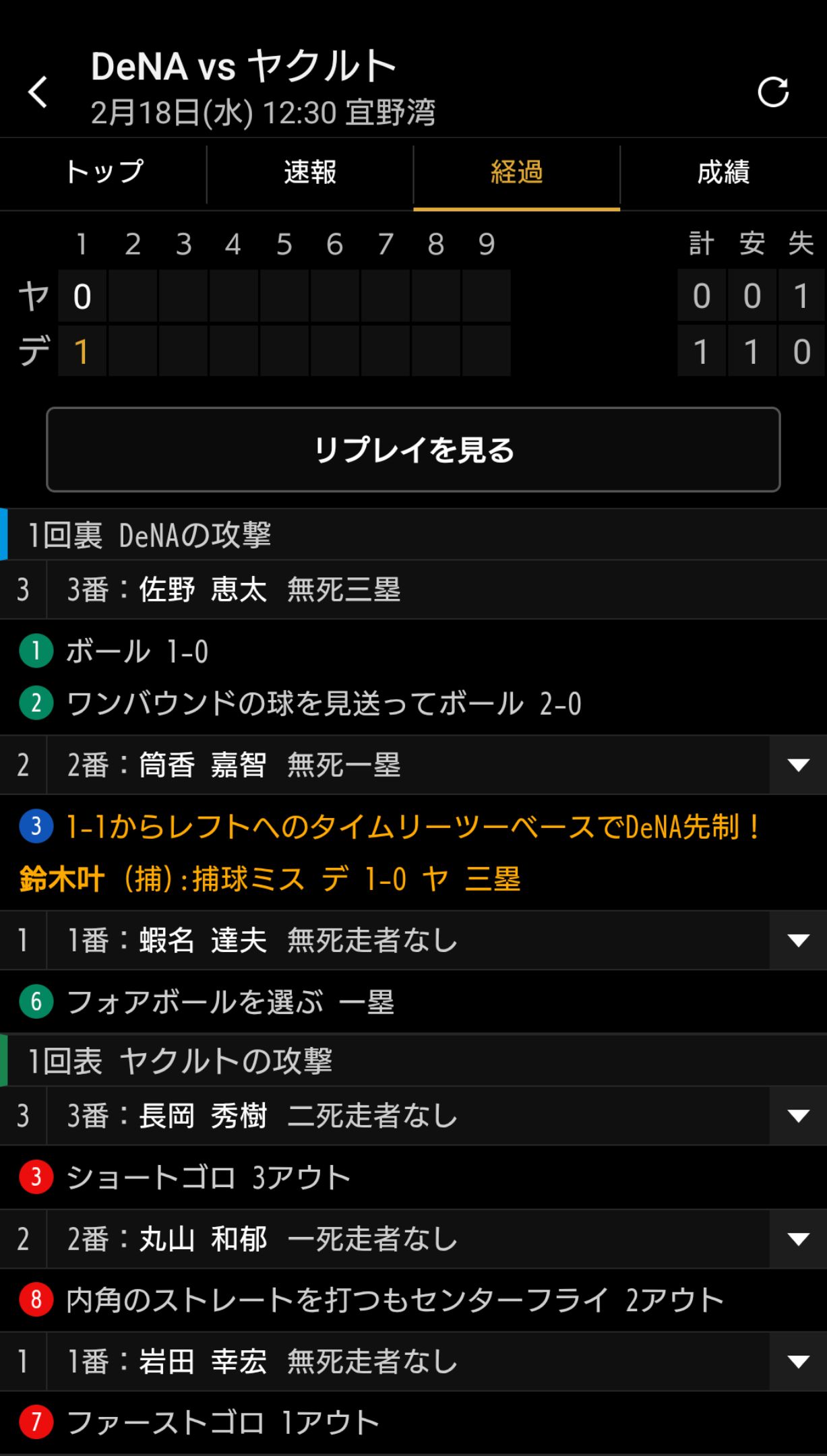
Task: Expand the 長岡 秀樹 at-bat details
Action: 798,1116
